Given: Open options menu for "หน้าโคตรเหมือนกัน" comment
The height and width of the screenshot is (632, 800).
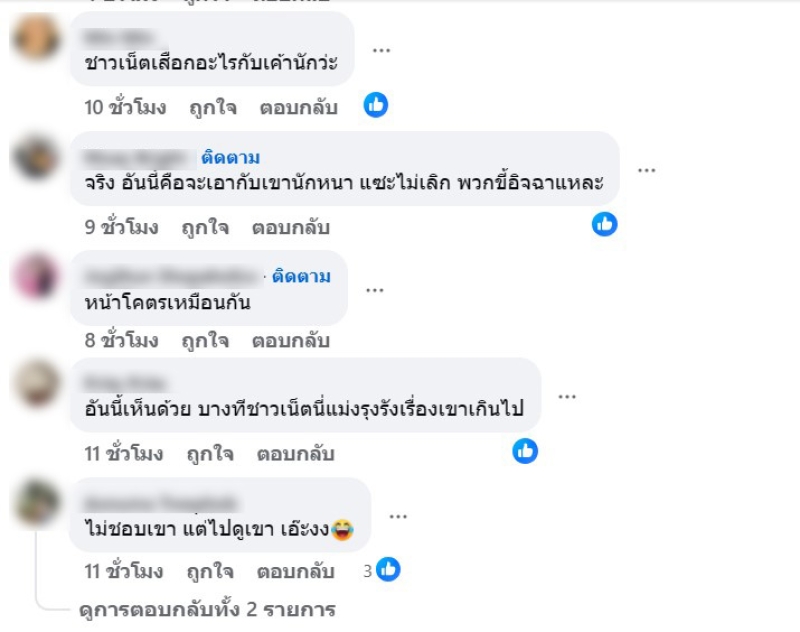Looking at the screenshot, I should point(375,290).
